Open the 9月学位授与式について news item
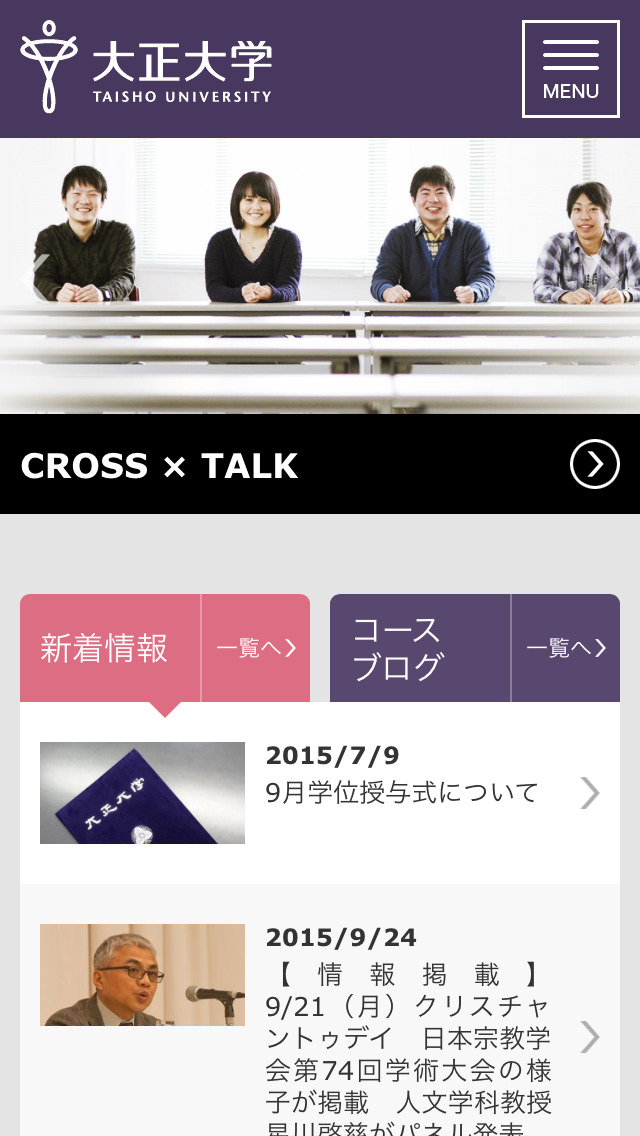The width and height of the screenshot is (640, 1136). (402, 792)
